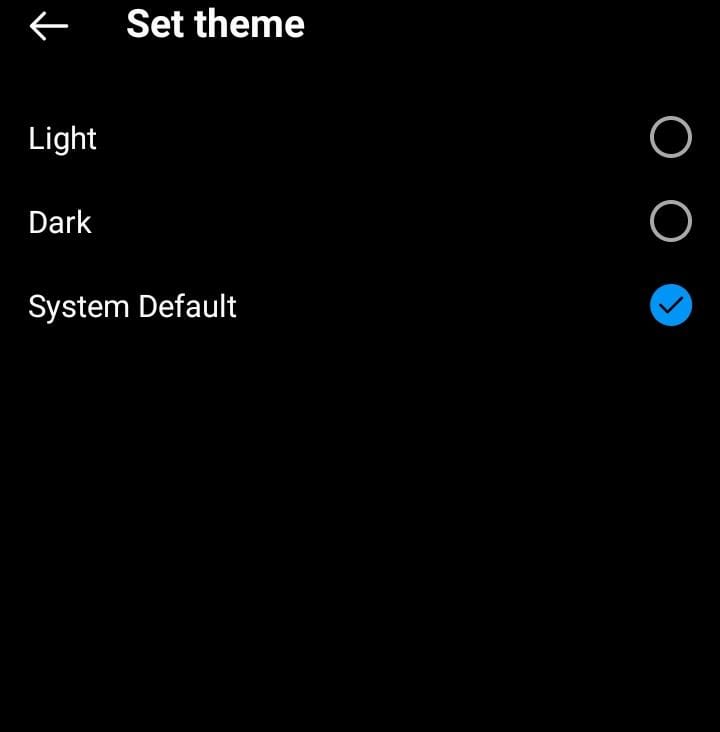Choose the Dark theme option
Image resolution: width=720 pixels, height=732 pixels.
pos(670,222)
